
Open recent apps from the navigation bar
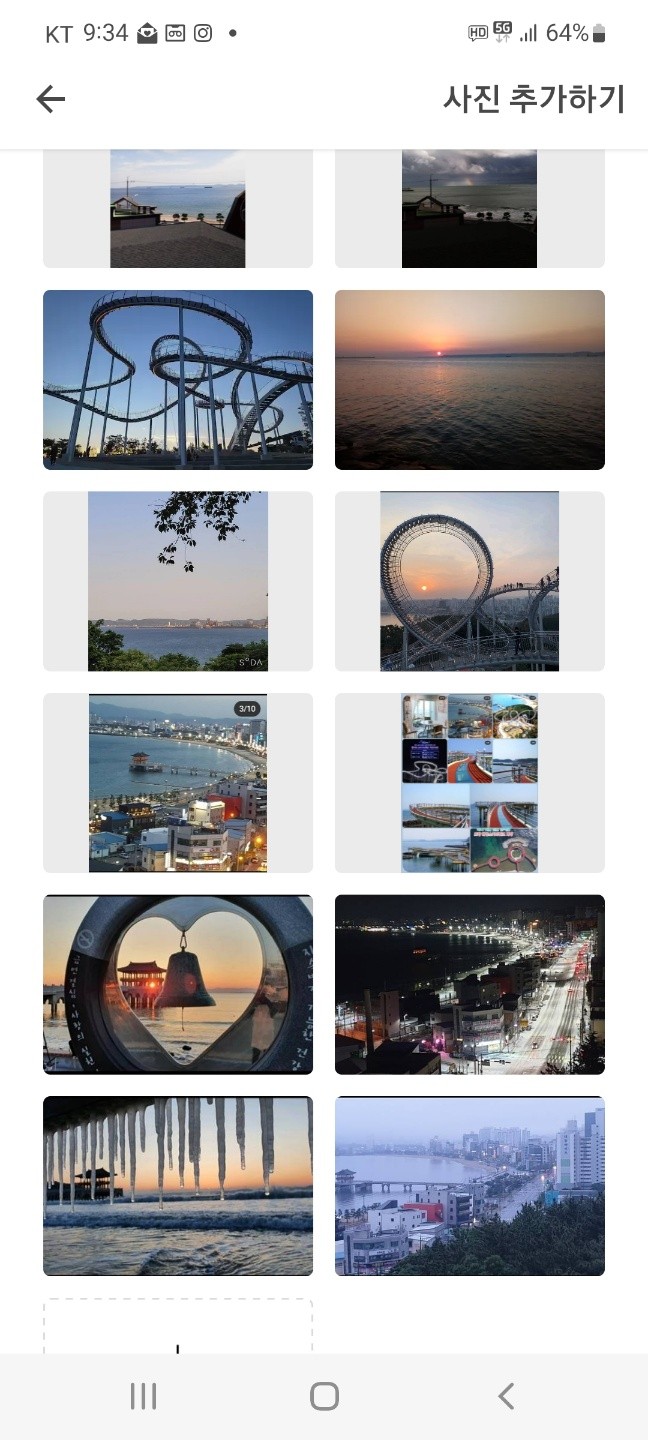tap(143, 1397)
